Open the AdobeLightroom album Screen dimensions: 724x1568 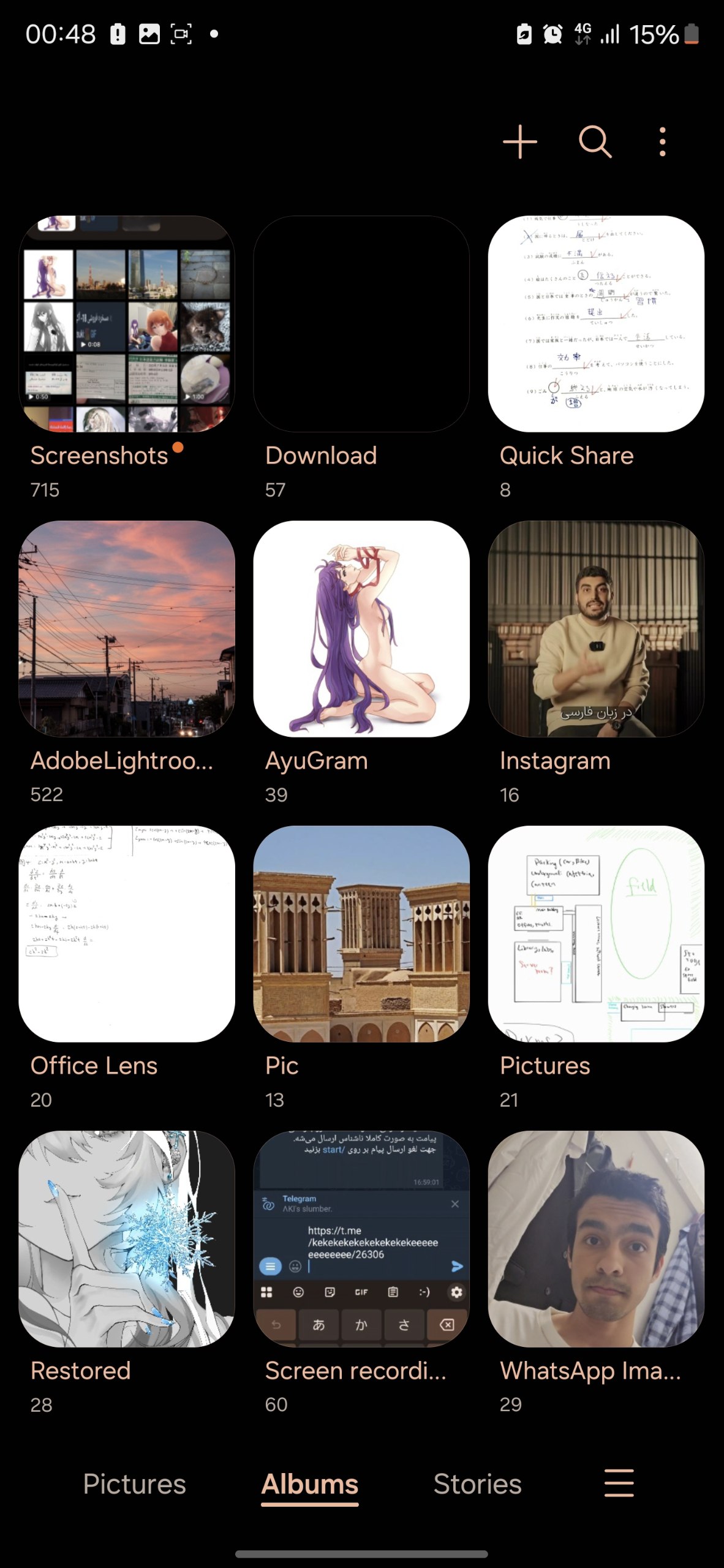click(127, 628)
